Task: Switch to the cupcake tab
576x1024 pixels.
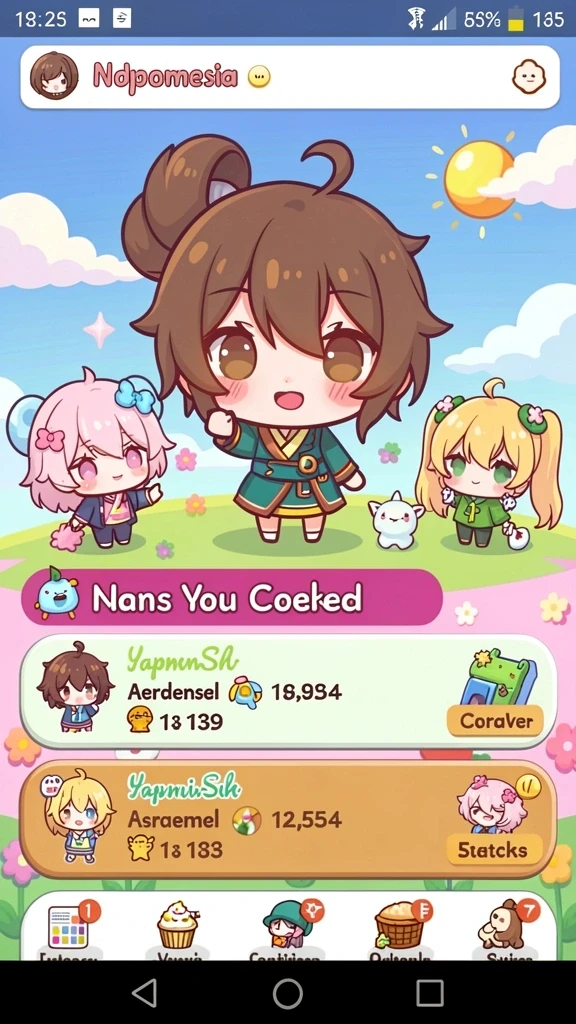Action: coord(177,927)
